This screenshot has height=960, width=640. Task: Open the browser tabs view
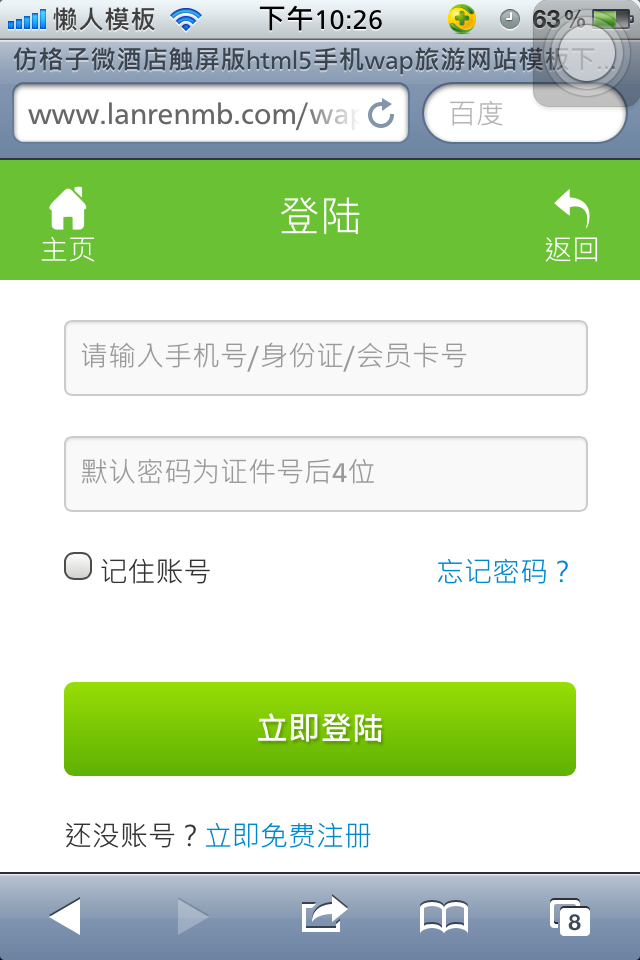(x=570, y=916)
